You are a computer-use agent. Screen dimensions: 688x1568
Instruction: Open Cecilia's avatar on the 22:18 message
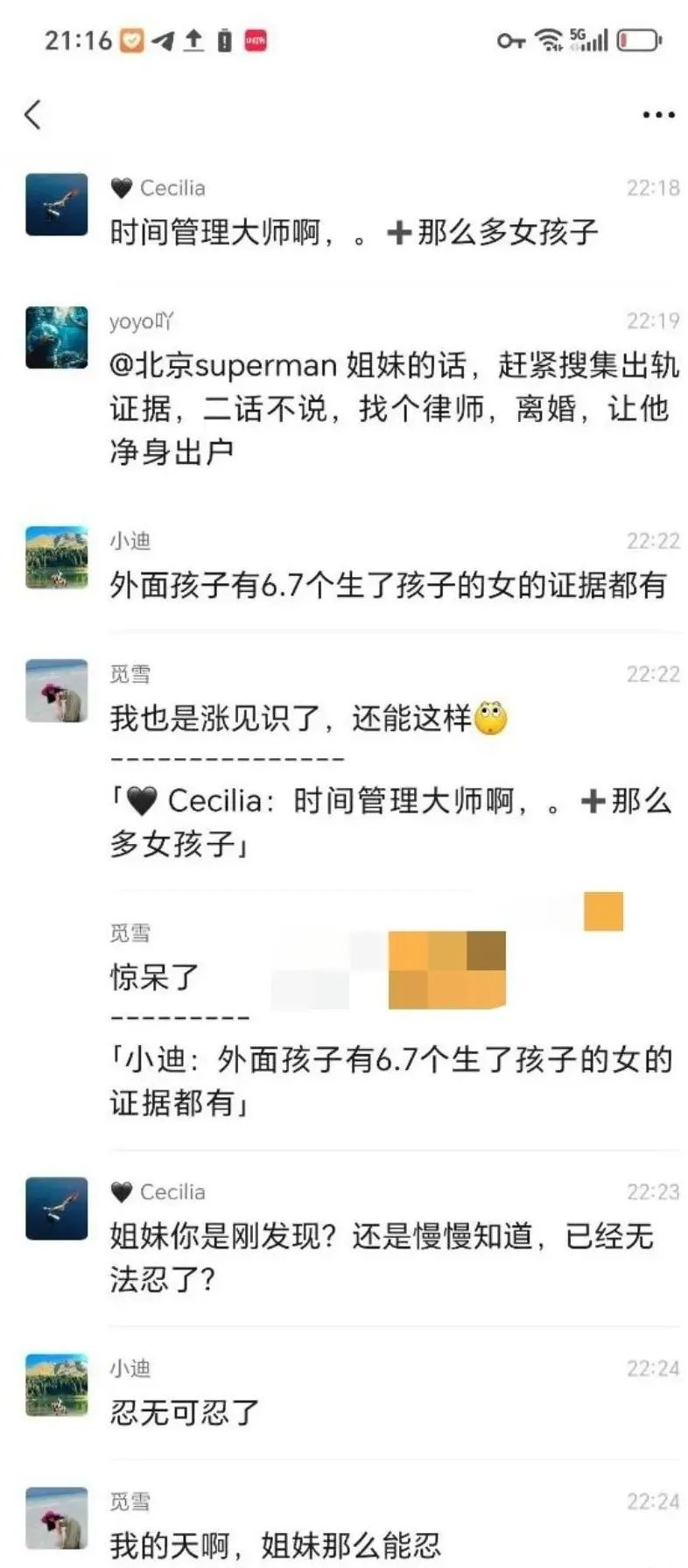[57, 205]
